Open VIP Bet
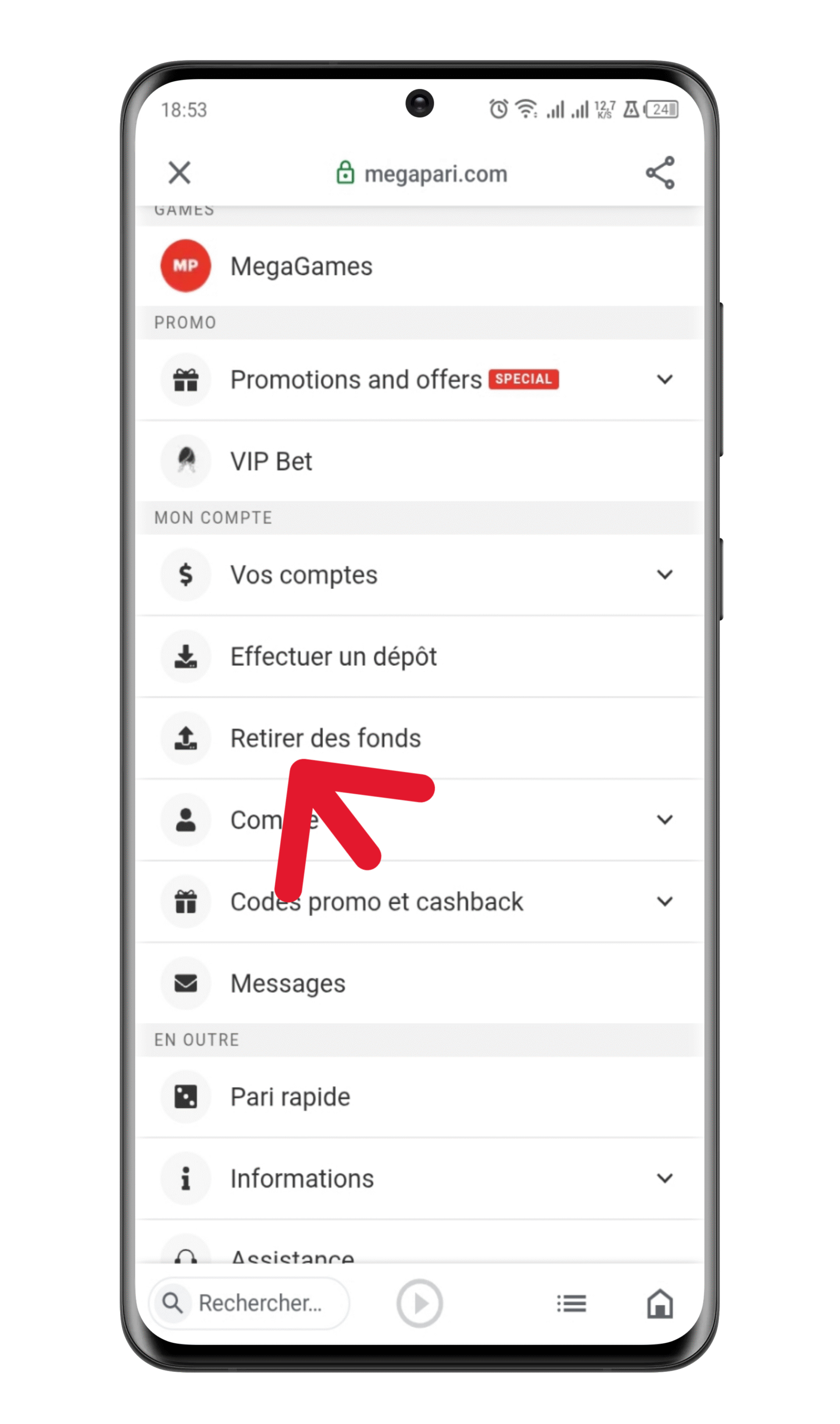Viewport: 840px width, 1424px height. pyautogui.click(x=272, y=462)
